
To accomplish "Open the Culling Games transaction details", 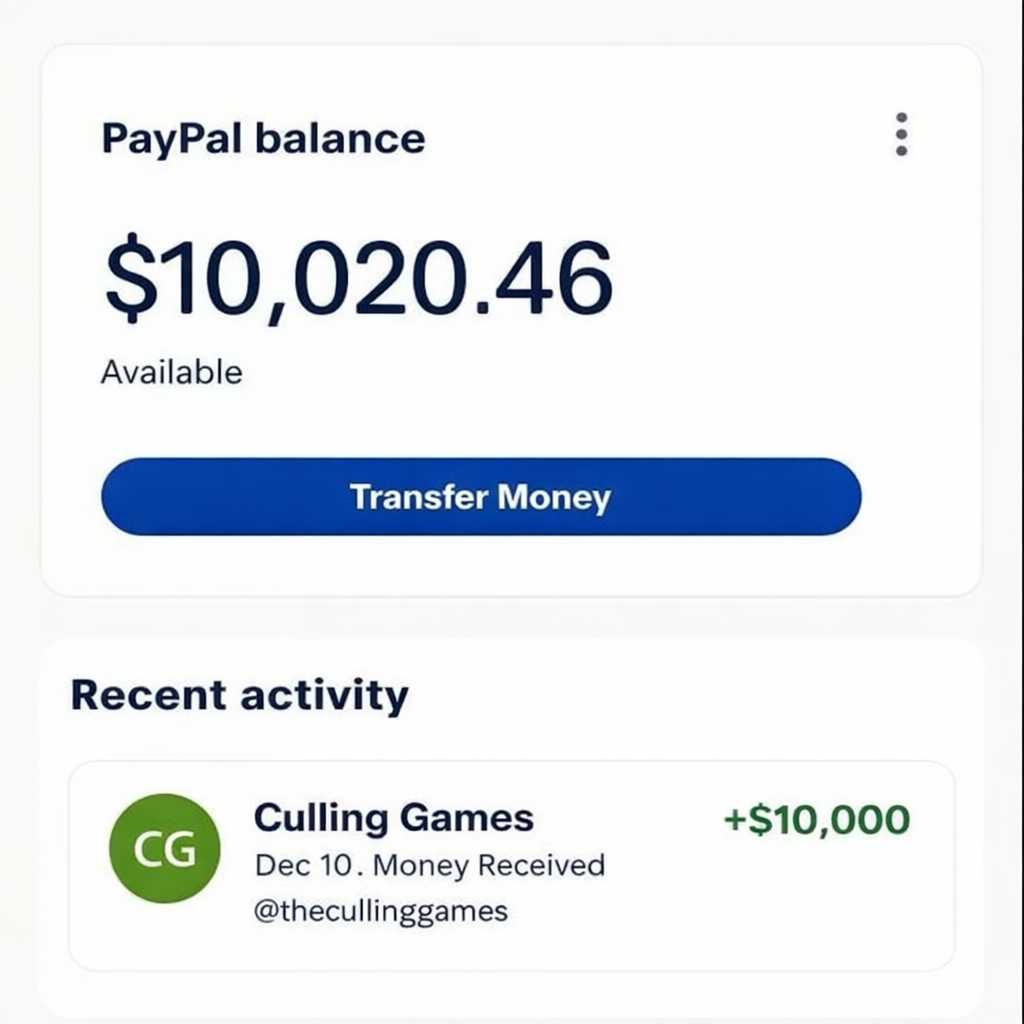I will pos(511,864).
